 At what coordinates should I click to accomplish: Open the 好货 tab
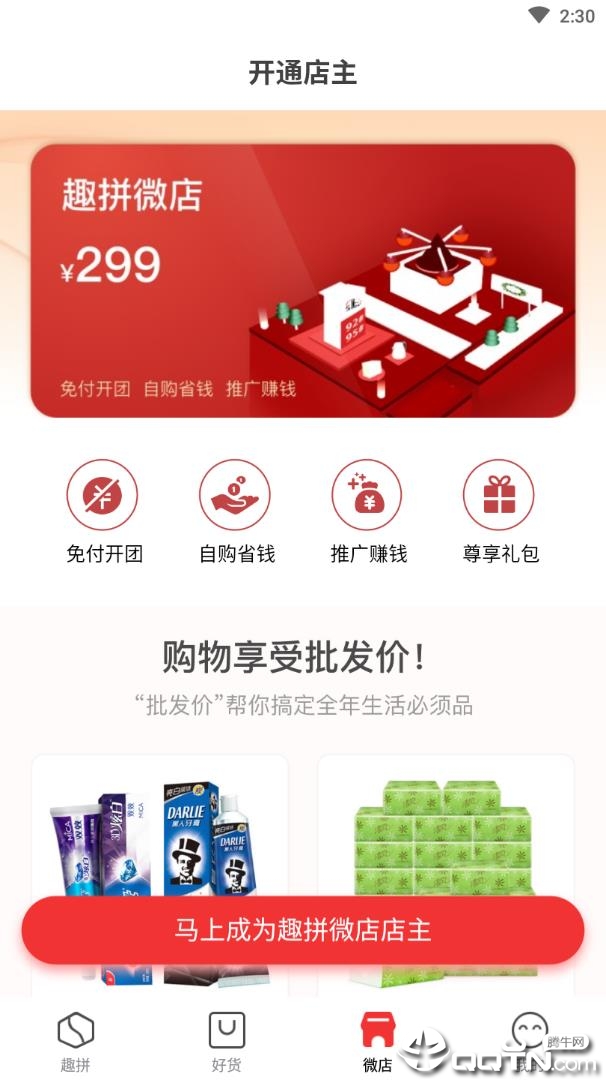click(x=227, y=1041)
